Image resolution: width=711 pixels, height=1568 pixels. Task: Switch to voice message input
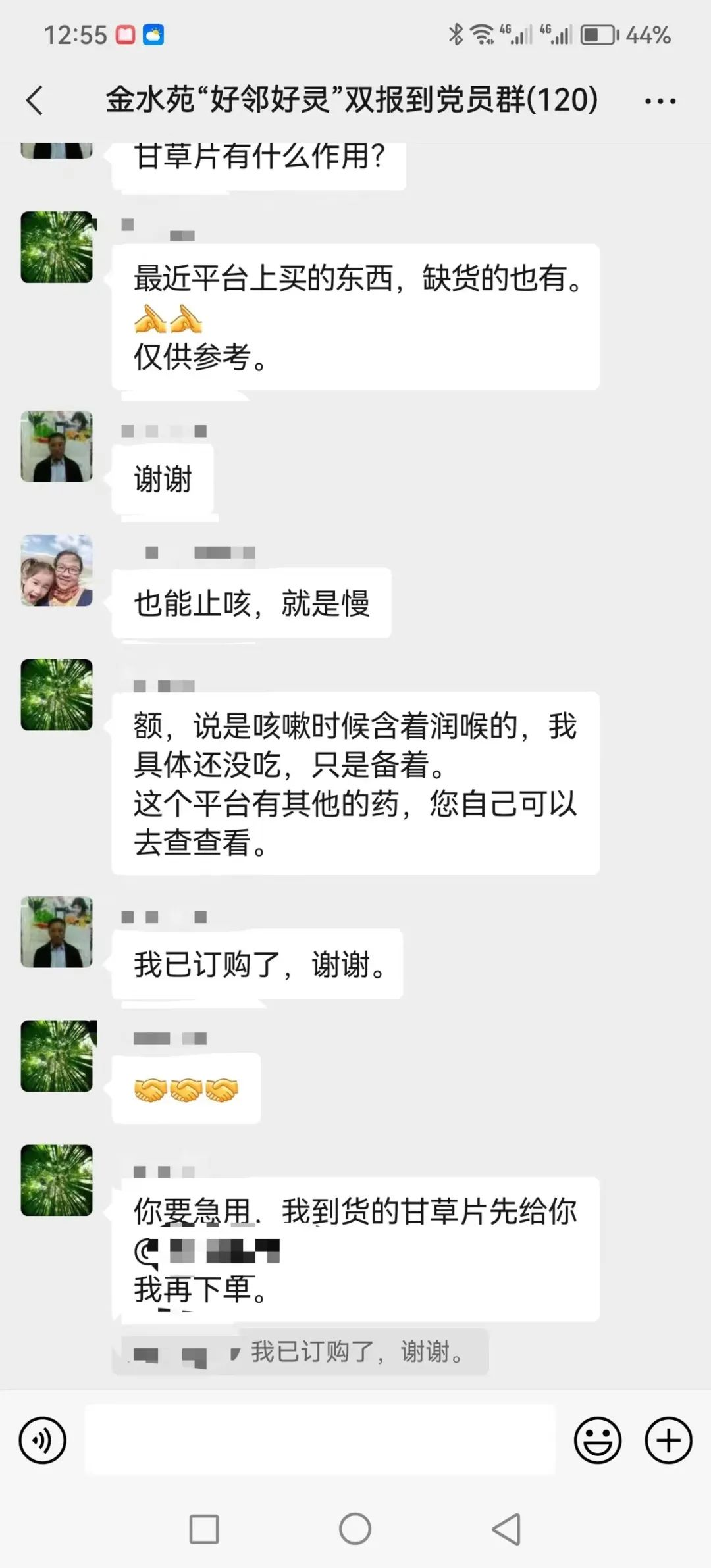43,1440
